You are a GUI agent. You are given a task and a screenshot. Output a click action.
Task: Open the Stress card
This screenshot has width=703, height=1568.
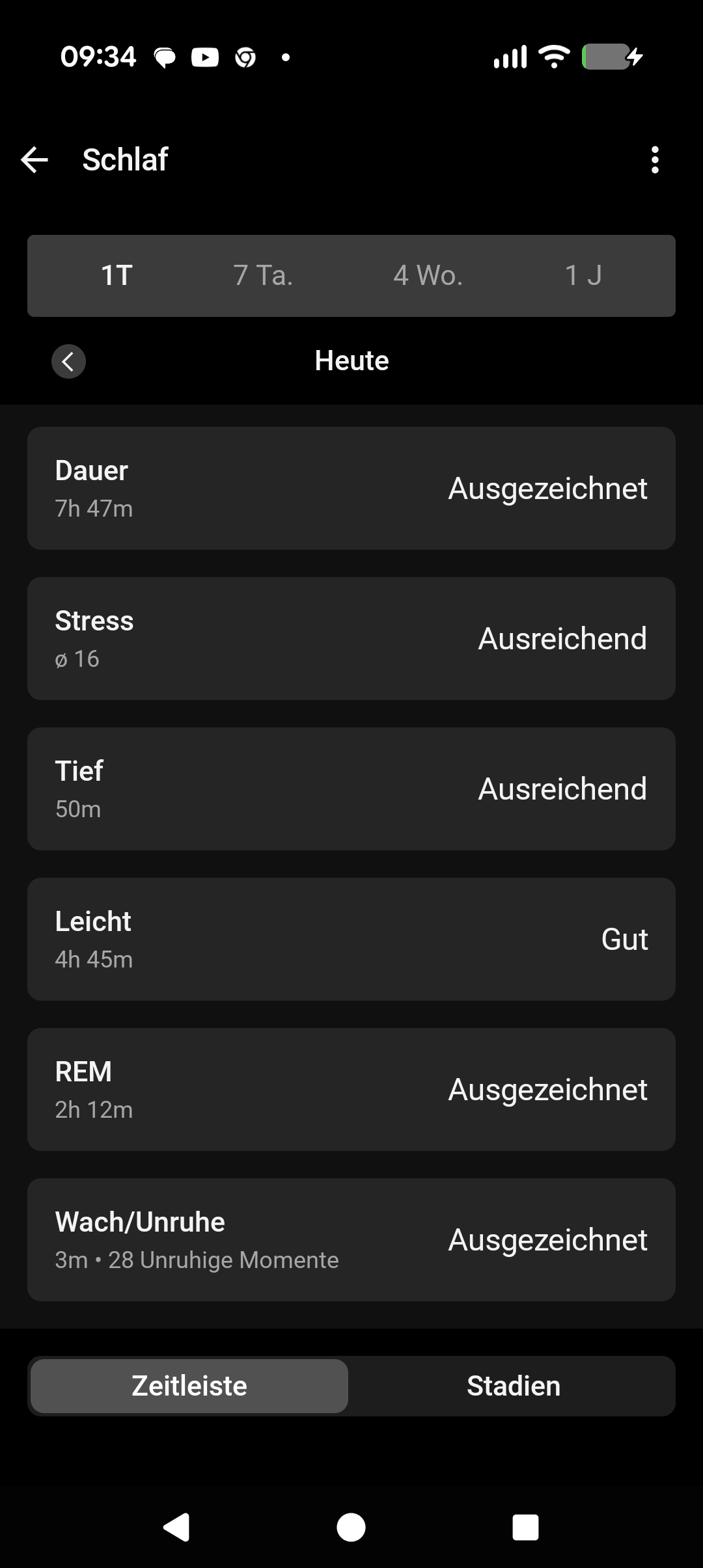click(351, 639)
